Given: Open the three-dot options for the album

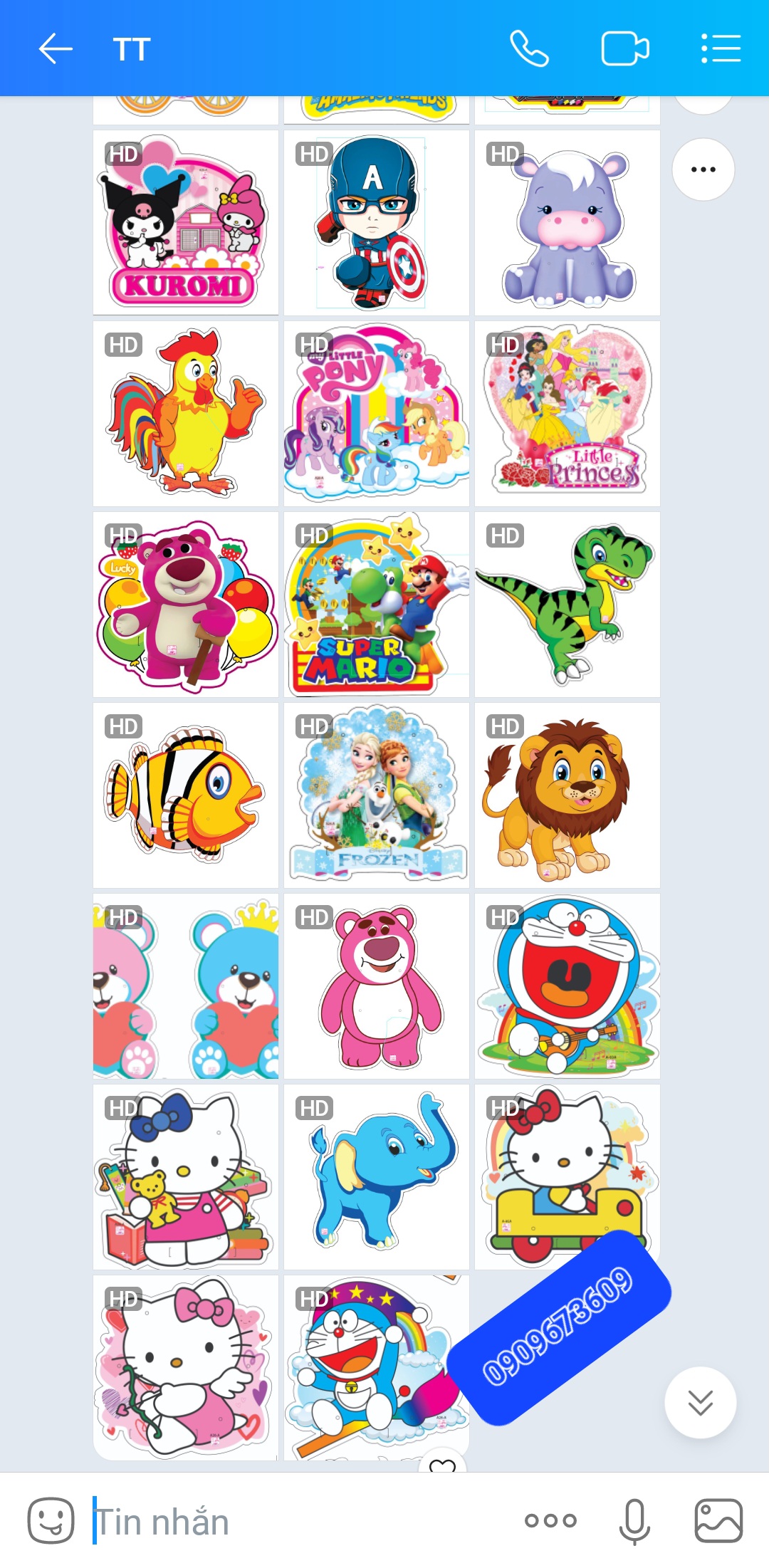Looking at the screenshot, I should coord(703,169).
